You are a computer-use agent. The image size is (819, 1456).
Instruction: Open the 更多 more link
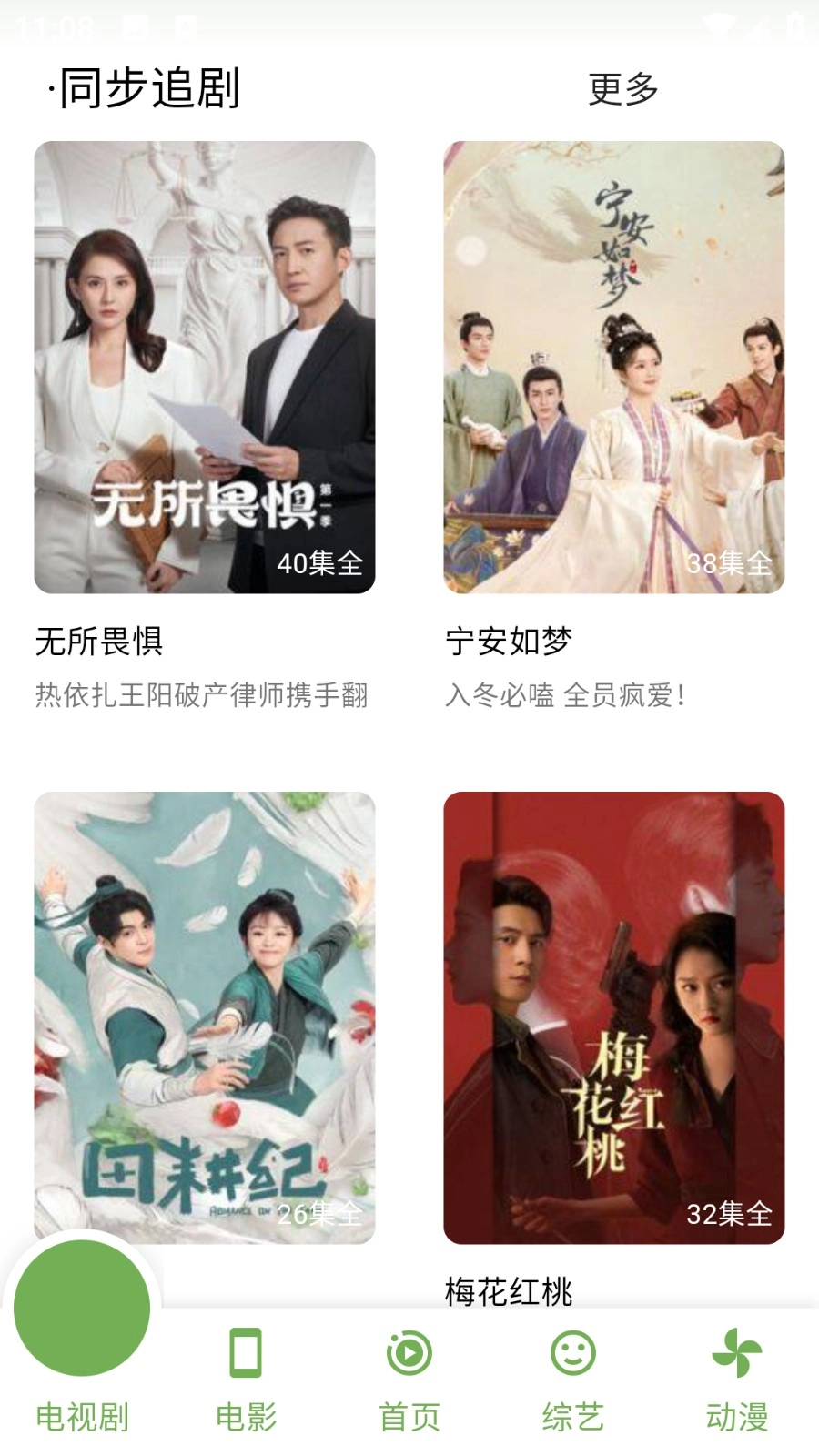[622, 90]
